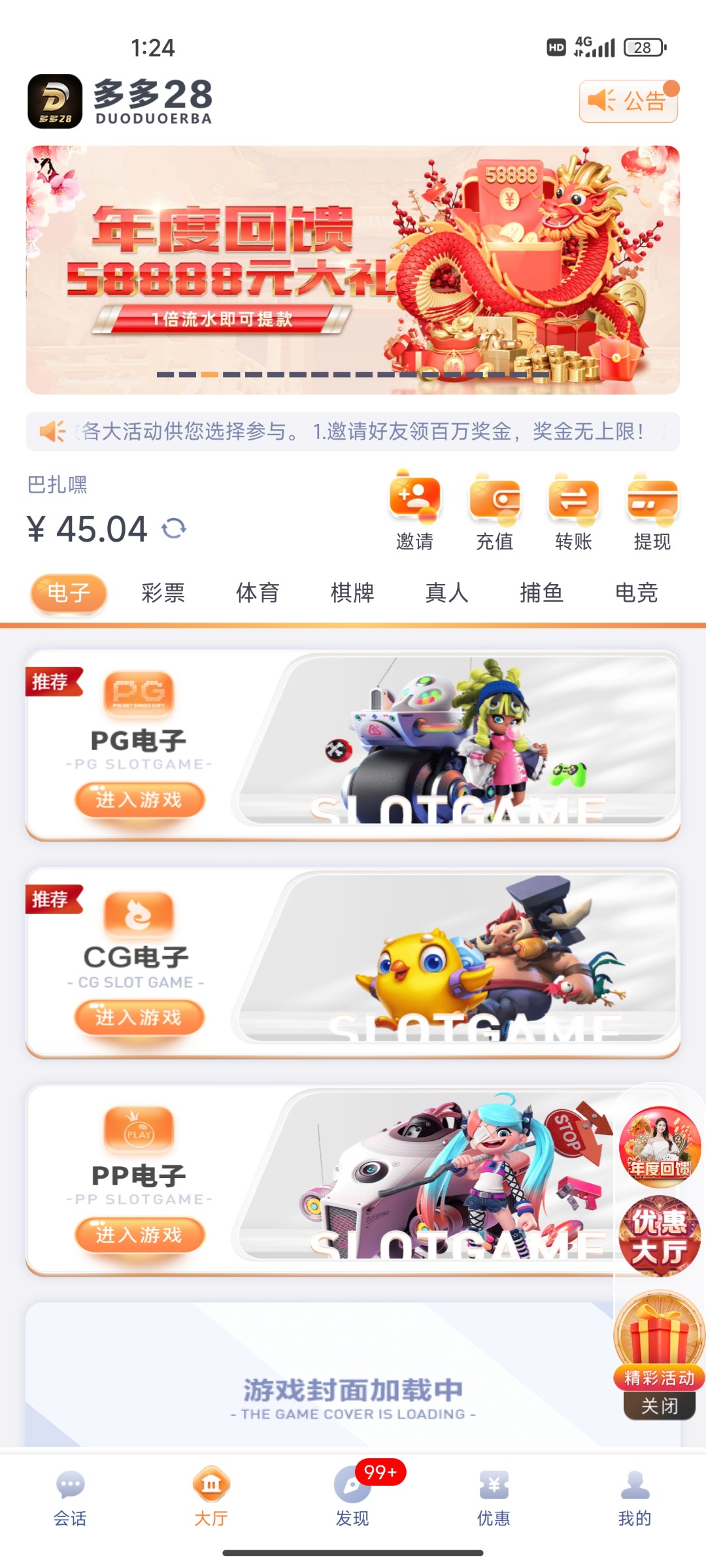Enter the CG电子 game
The image size is (706, 1568).
tap(139, 1018)
